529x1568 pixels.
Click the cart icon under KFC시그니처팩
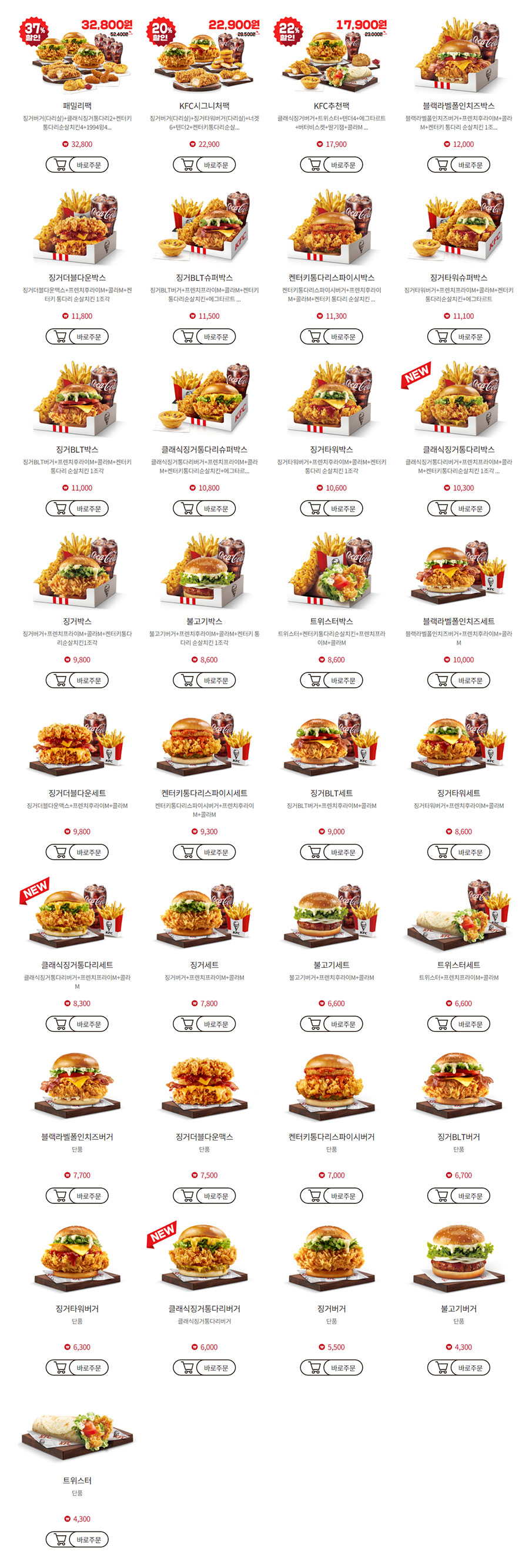tap(189, 163)
